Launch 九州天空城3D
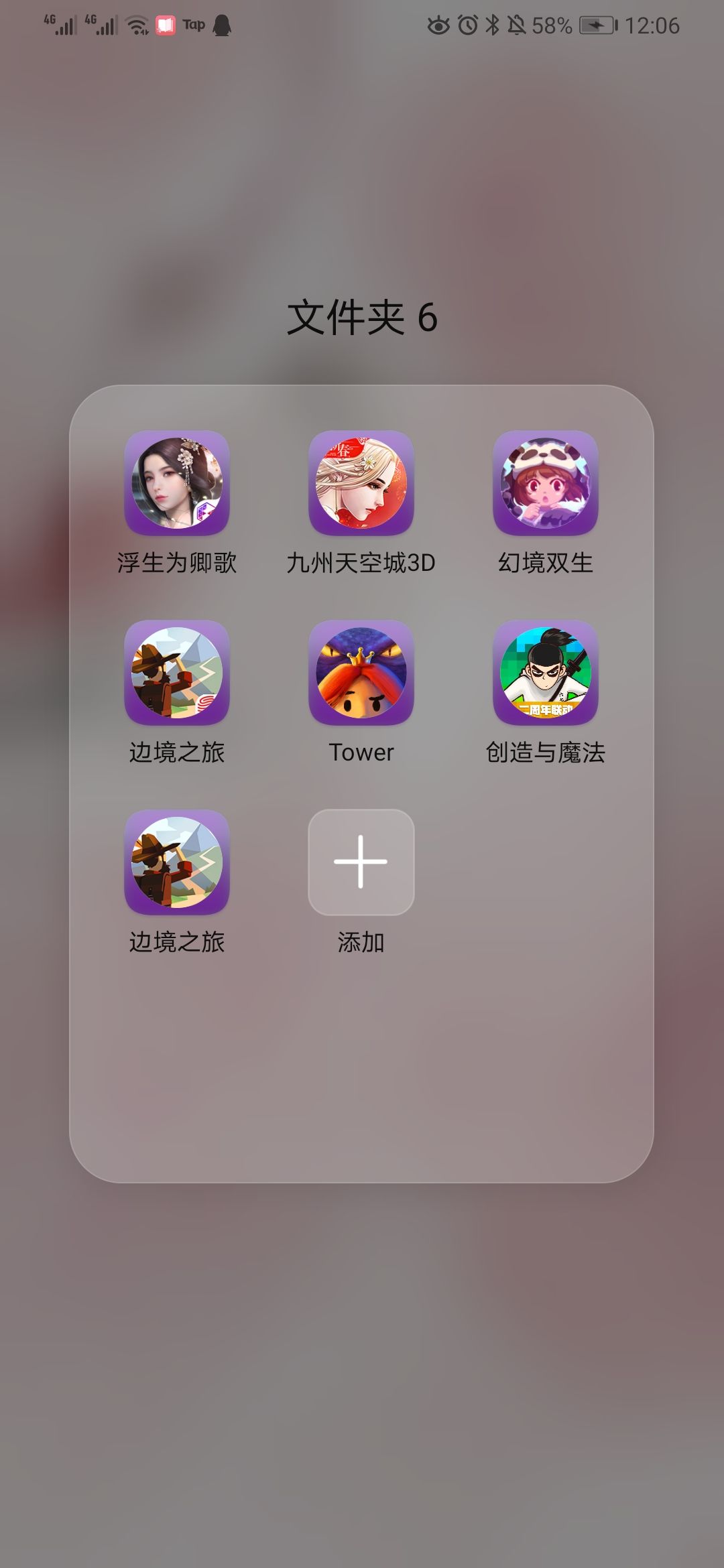 pyautogui.click(x=361, y=483)
